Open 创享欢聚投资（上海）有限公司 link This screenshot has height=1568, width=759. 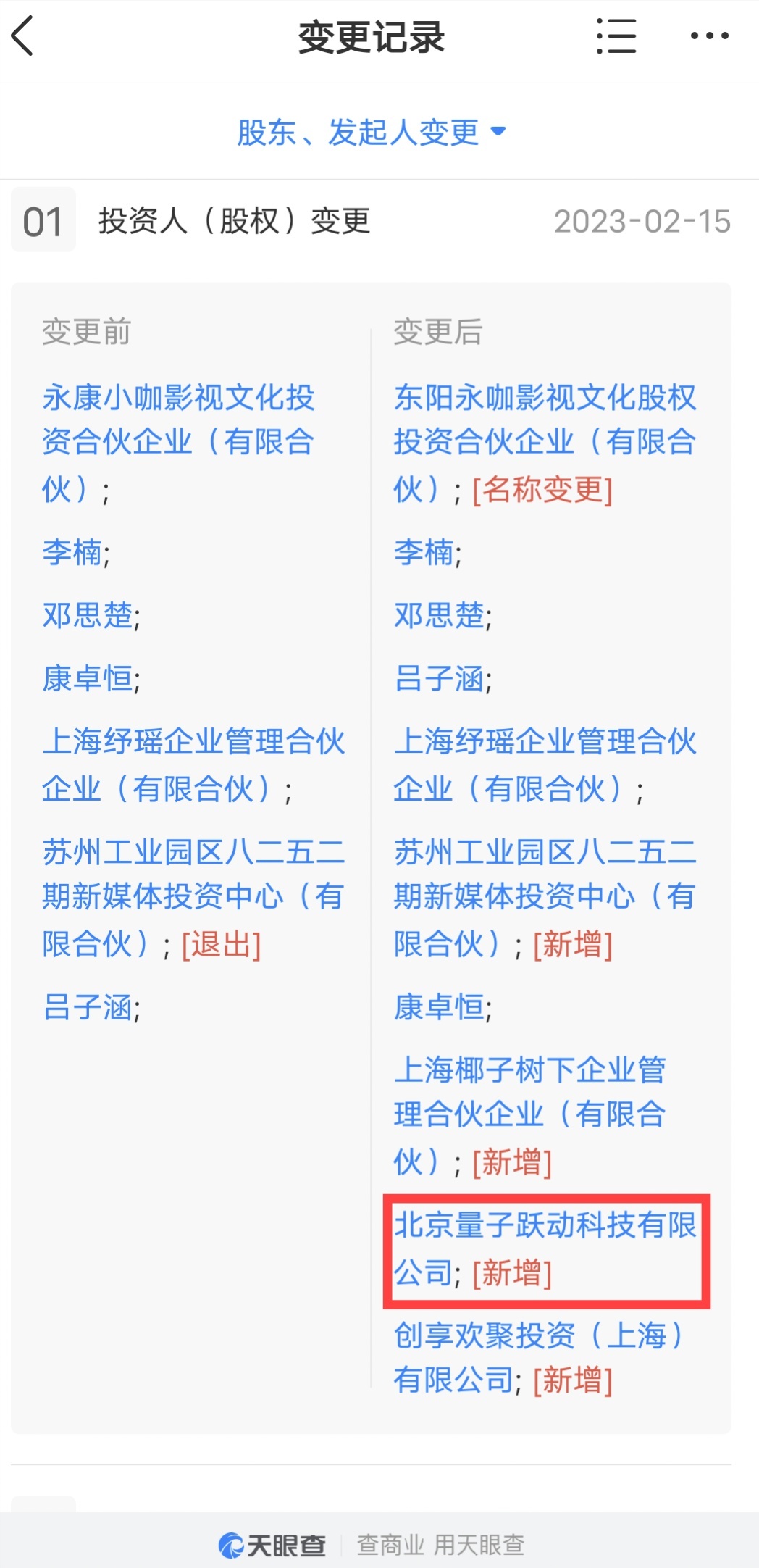(x=539, y=1357)
